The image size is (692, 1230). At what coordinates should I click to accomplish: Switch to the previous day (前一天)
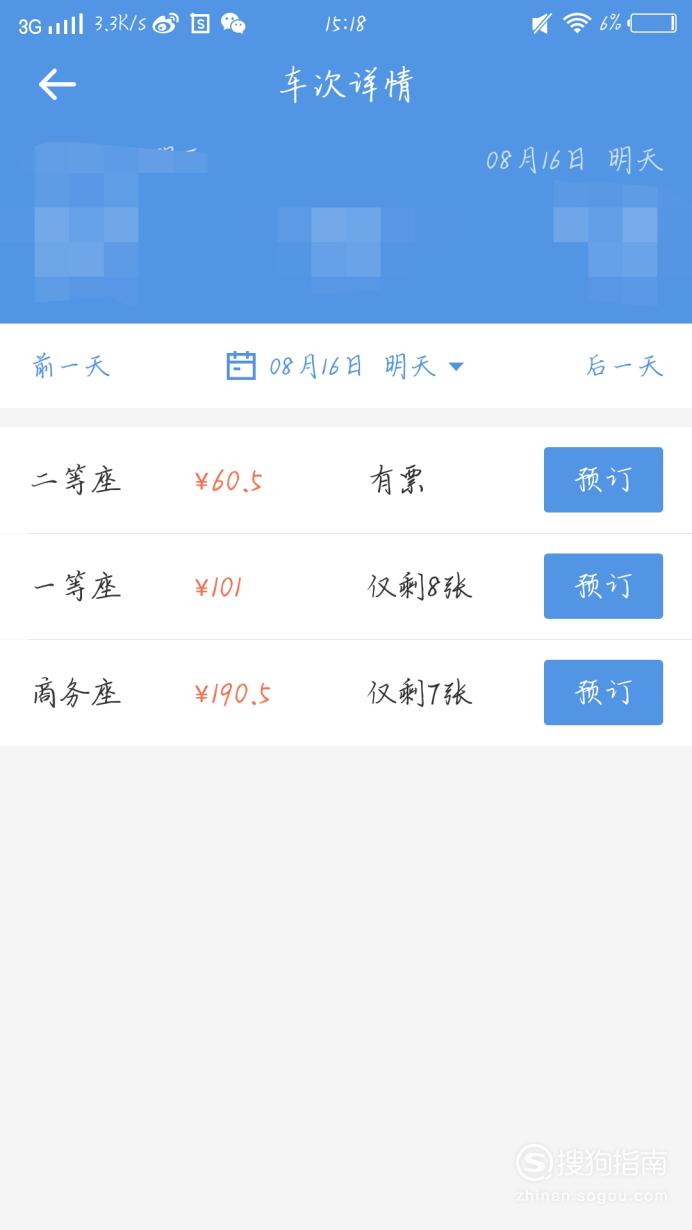coord(71,366)
